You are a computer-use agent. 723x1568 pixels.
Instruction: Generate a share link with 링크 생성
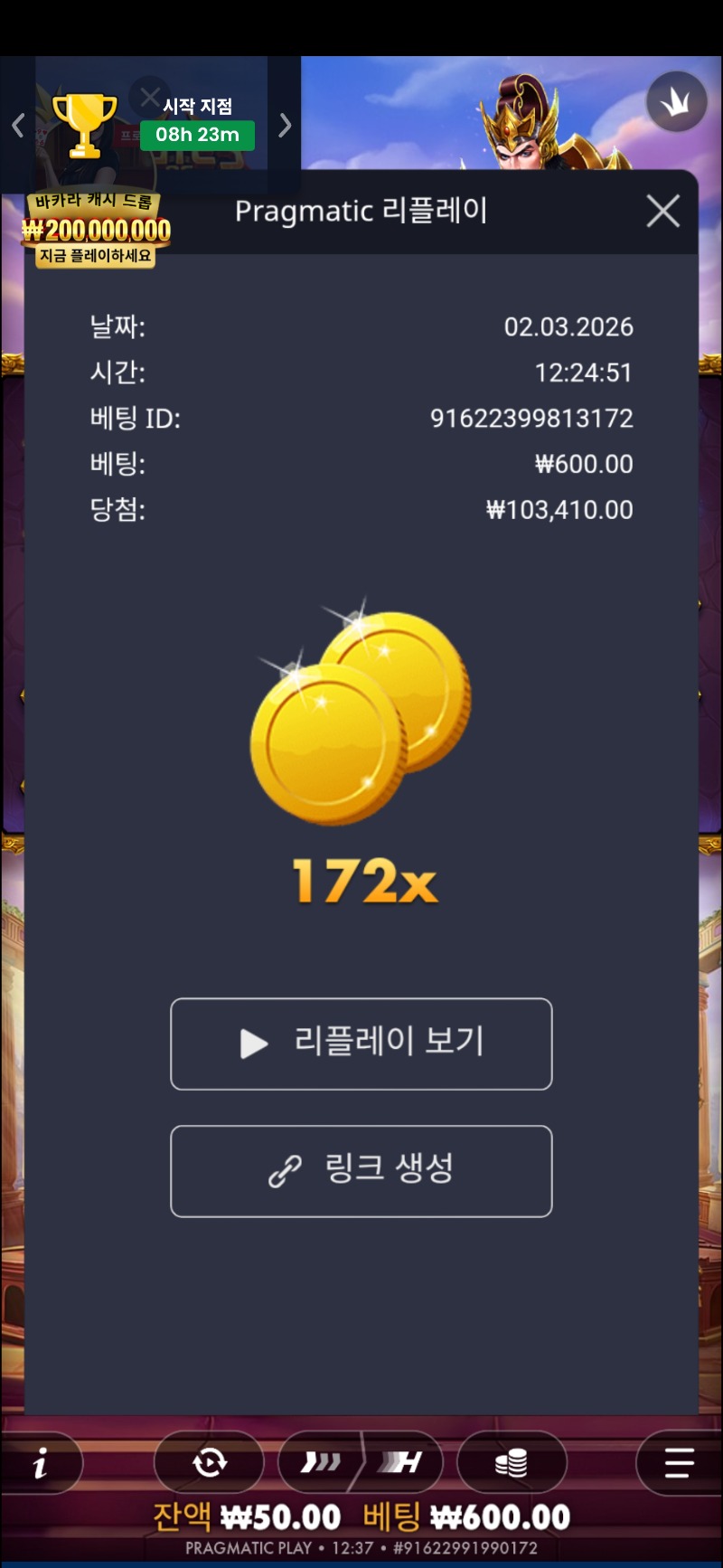tap(361, 1171)
